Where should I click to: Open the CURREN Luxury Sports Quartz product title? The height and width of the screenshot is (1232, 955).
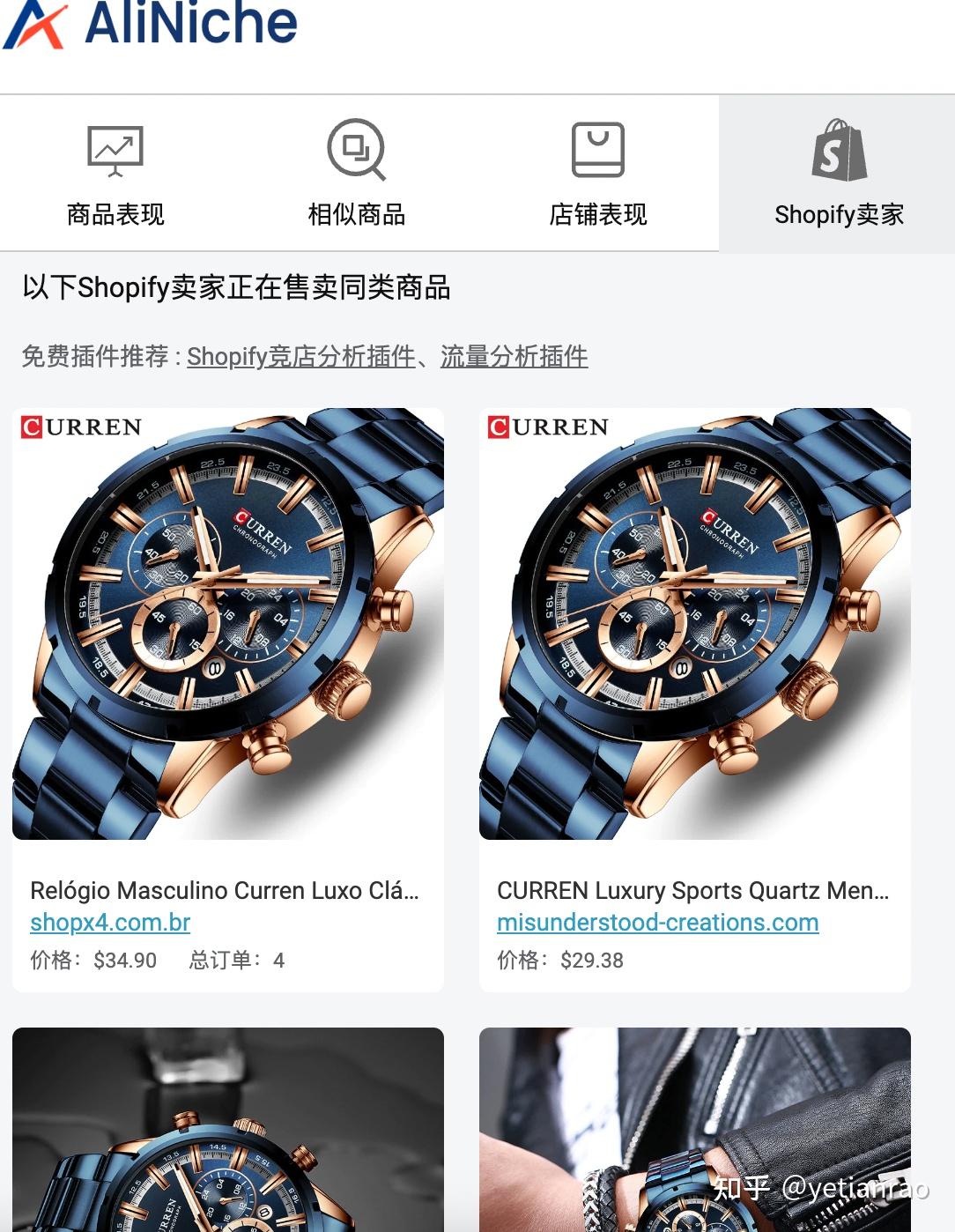pos(692,890)
